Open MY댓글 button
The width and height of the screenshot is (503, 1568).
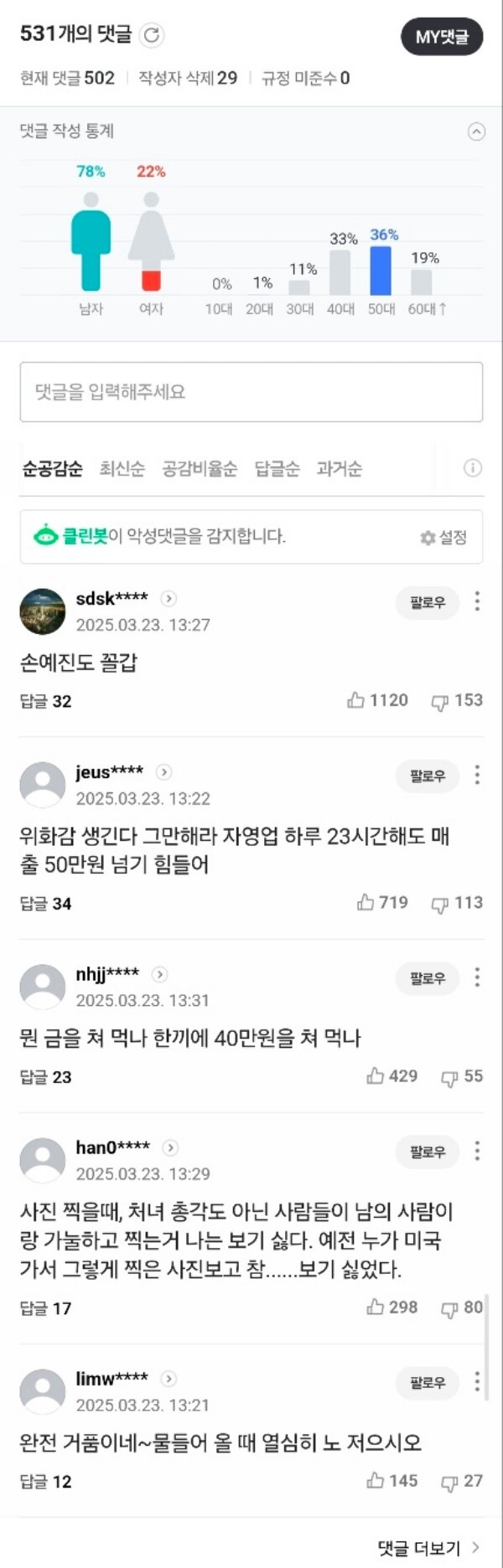point(441,38)
